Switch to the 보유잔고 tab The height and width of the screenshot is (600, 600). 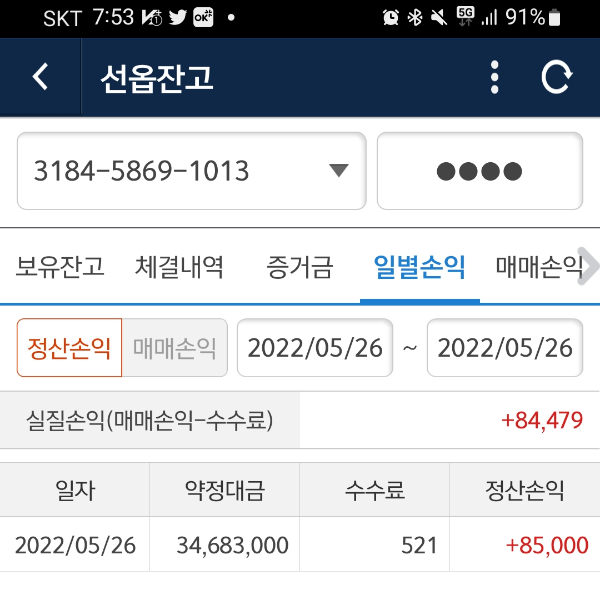(x=60, y=267)
